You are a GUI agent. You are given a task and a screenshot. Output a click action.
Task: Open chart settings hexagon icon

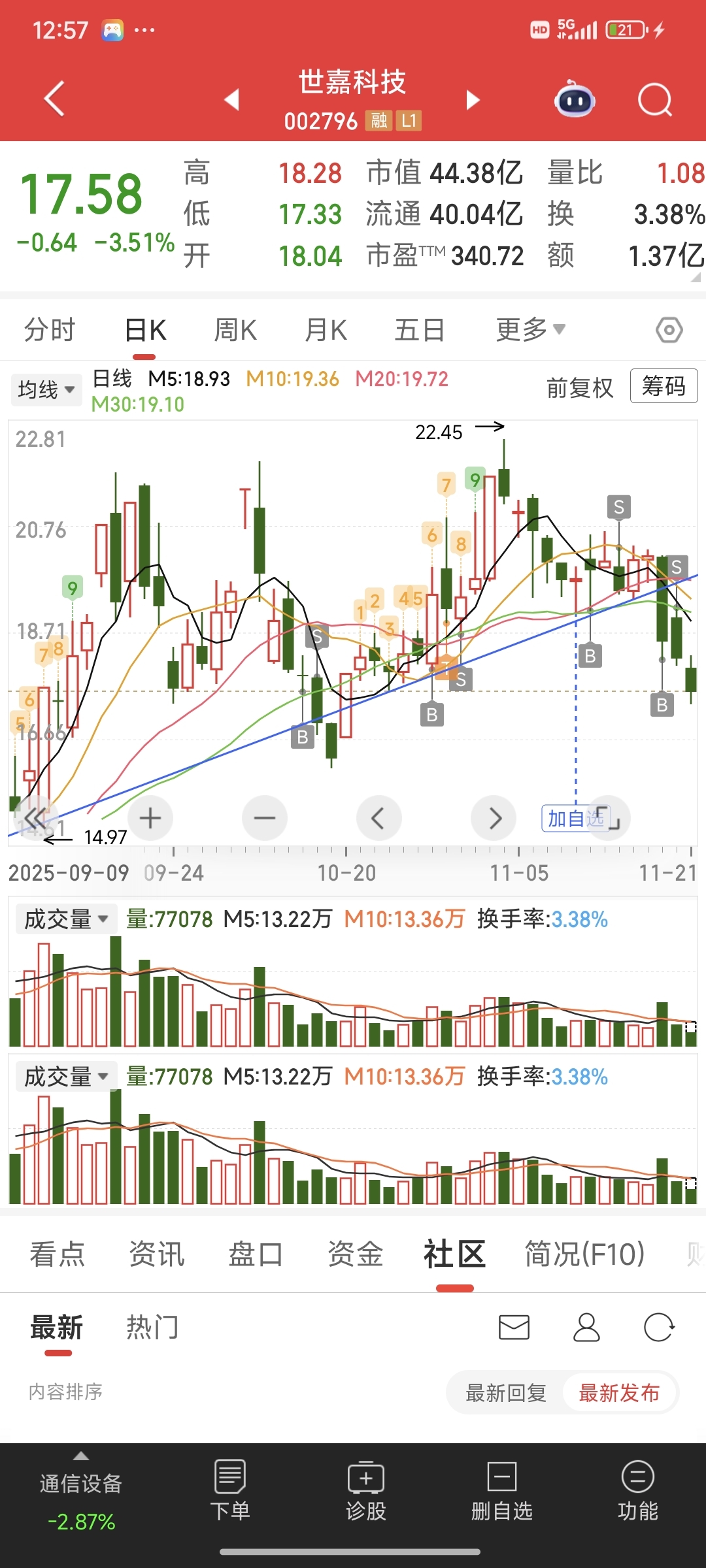click(x=669, y=330)
